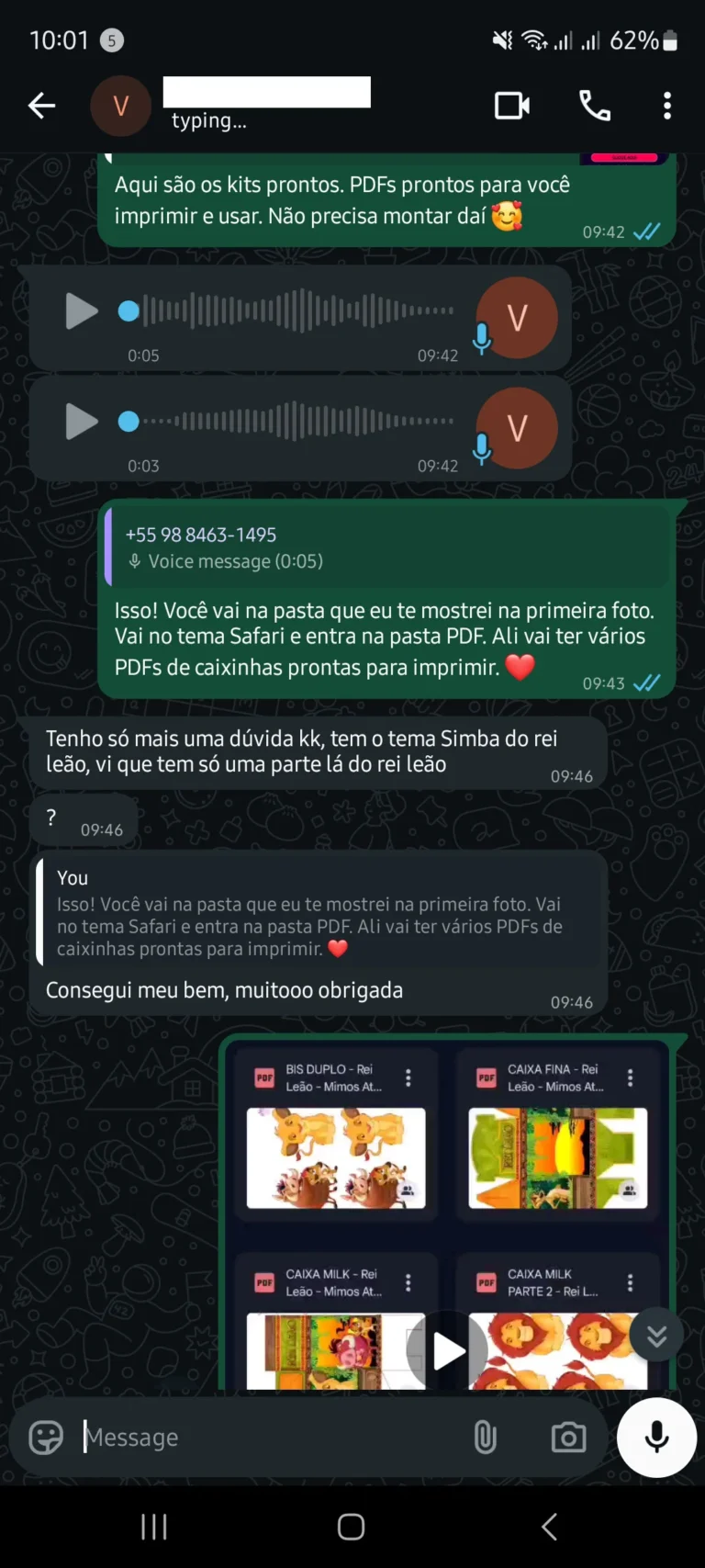
Task: Attach a file with the paperclip icon
Action: pyautogui.click(x=485, y=1437)
